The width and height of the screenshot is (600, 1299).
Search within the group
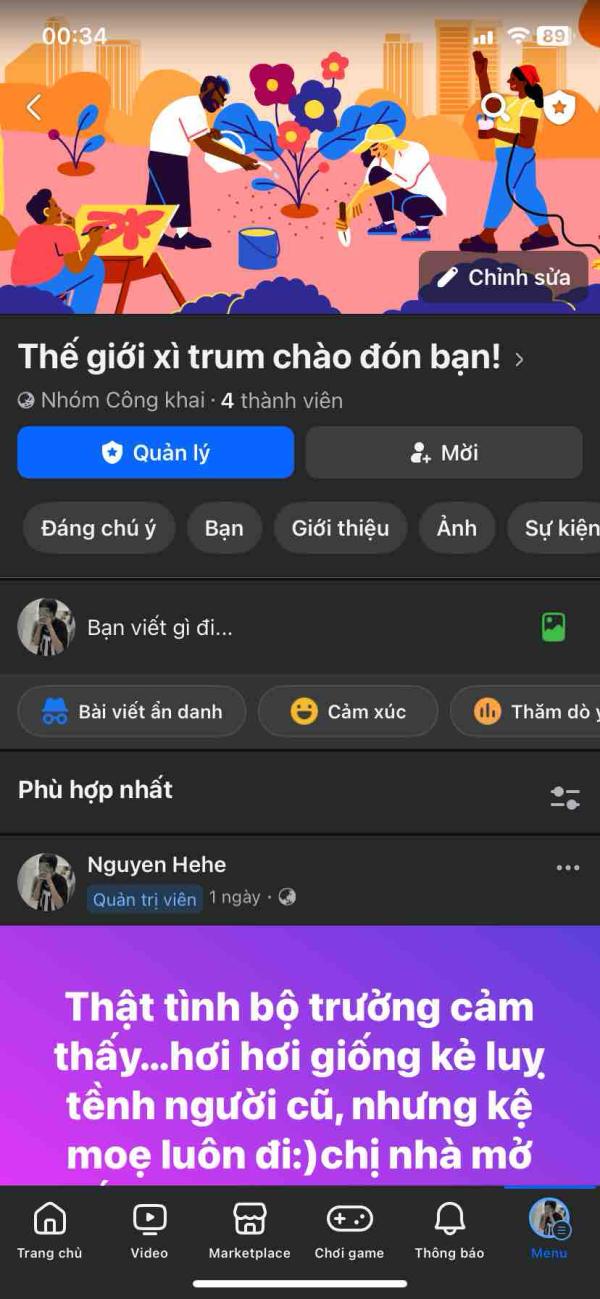(494, 107)
